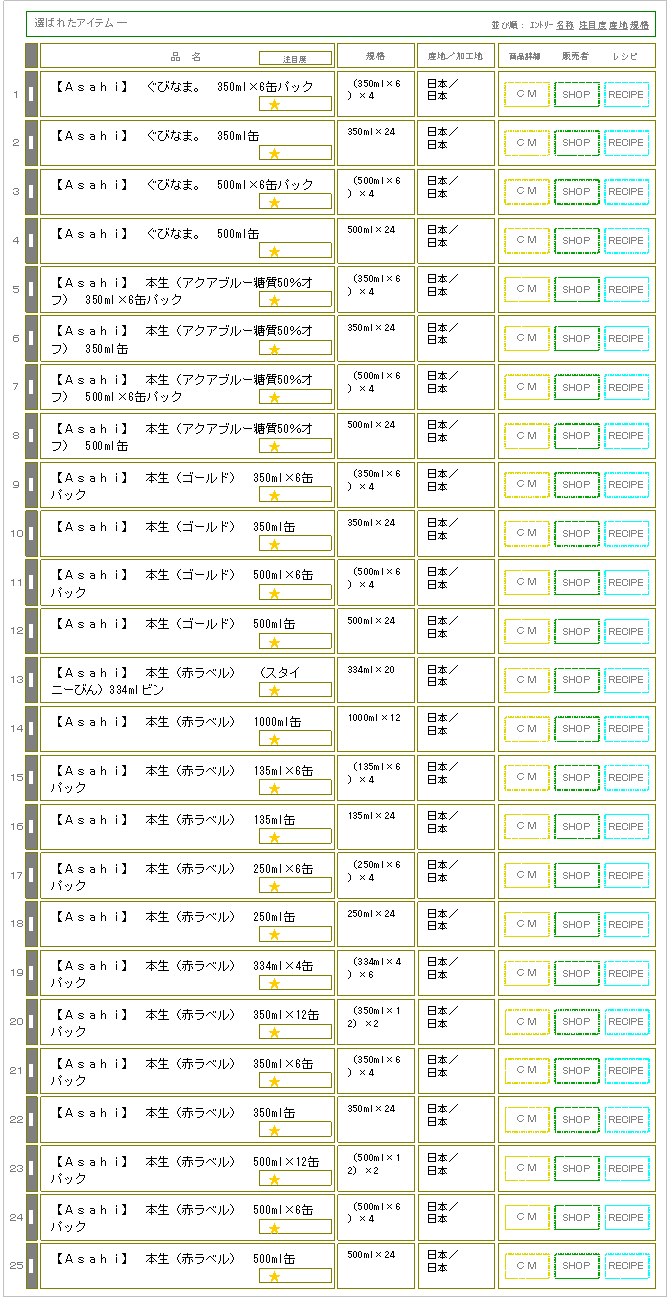Screen dimensions: 668x1298
Task: View CM for 本生 ゴールド 350ml缶
Action: (527, 534)
